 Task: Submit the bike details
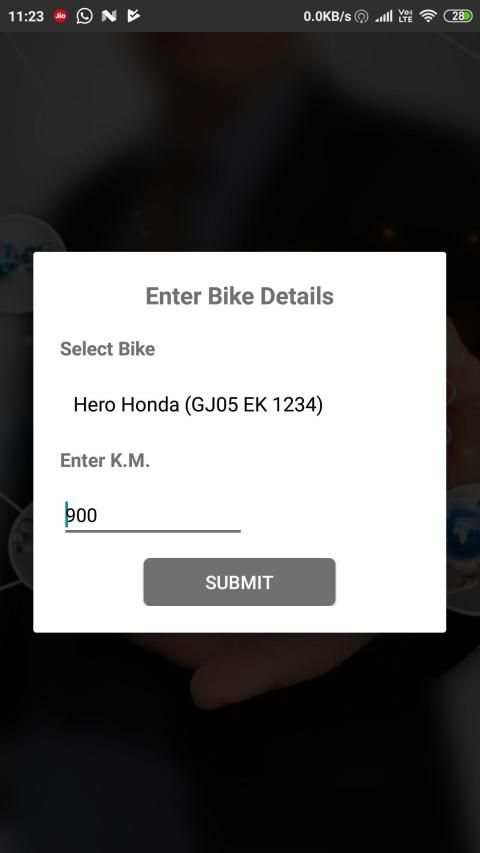click(239, 582)
